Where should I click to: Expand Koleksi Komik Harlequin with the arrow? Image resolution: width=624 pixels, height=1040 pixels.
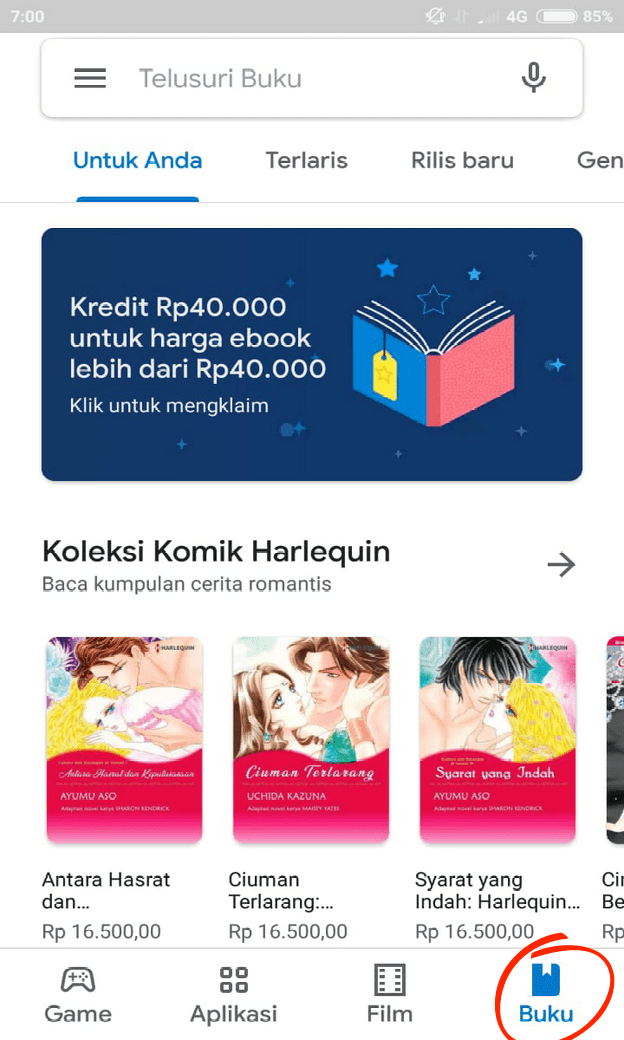tap(561, 565)
